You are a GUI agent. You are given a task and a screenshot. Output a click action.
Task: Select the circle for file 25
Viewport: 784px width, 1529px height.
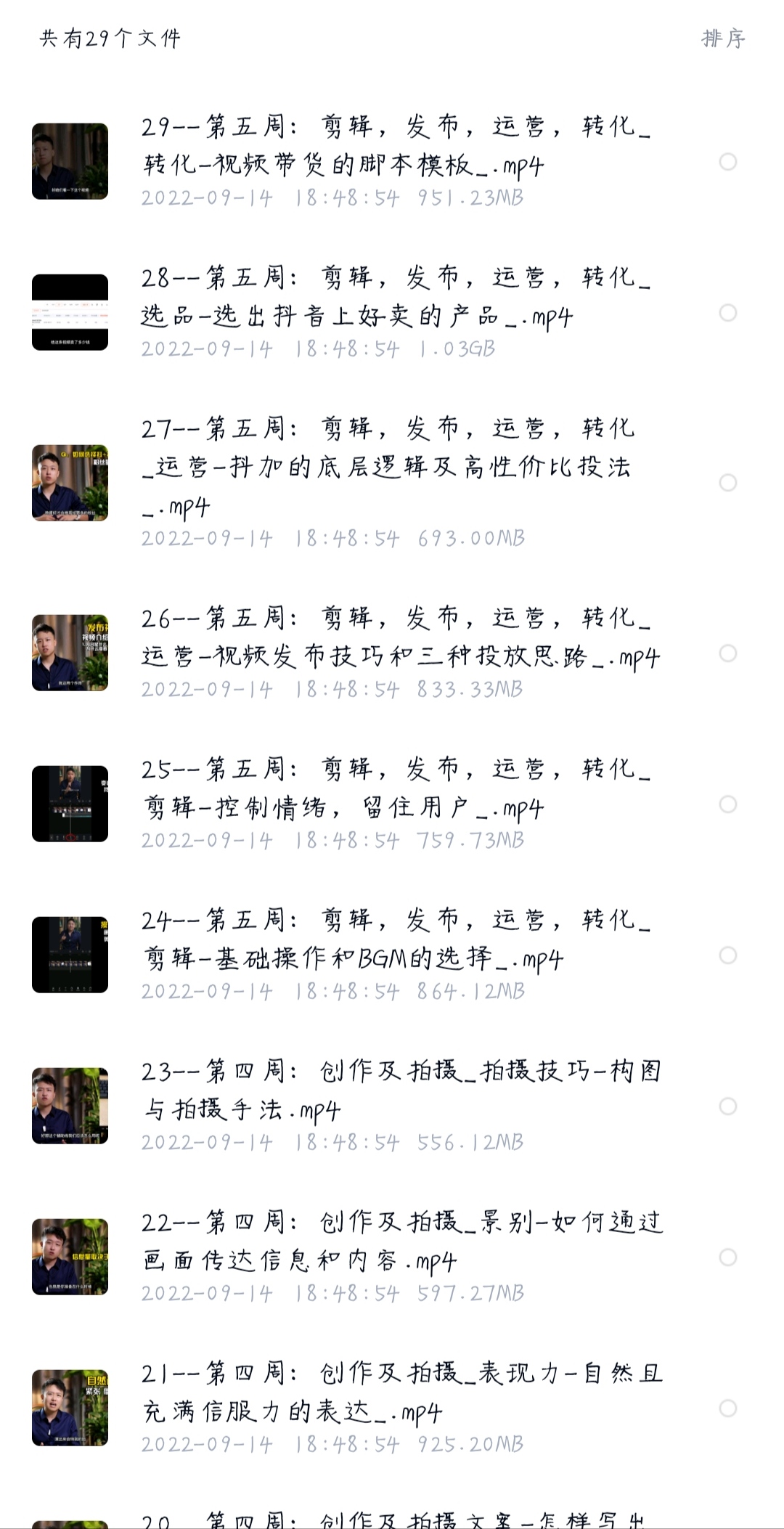point(727,804)
